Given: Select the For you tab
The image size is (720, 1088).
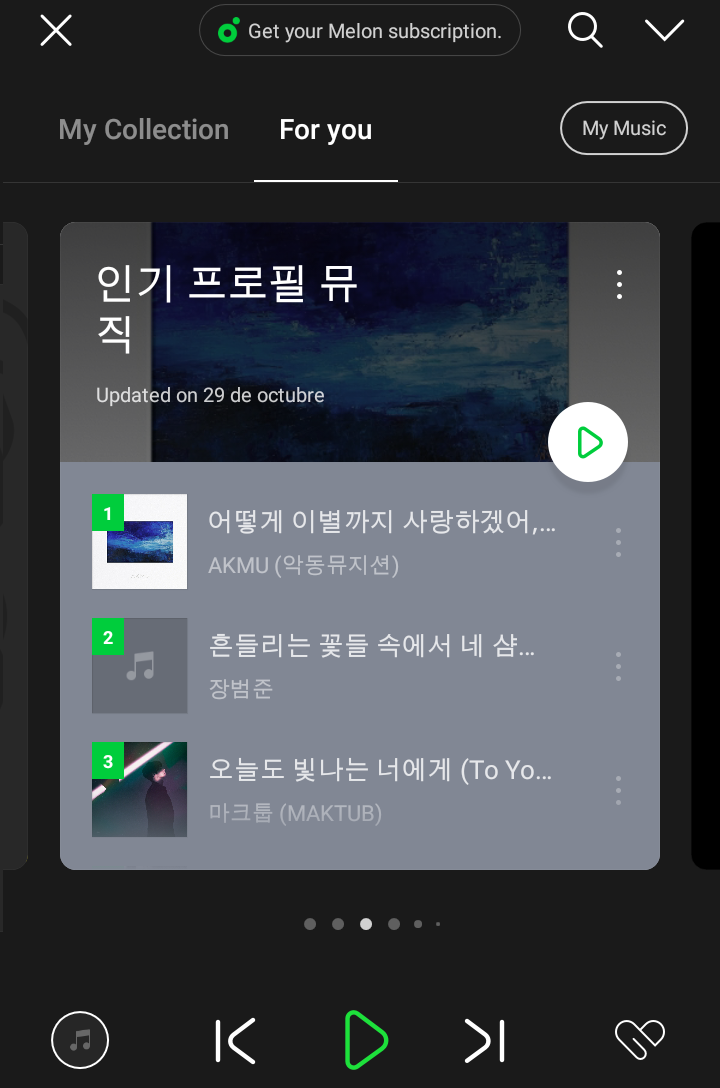Looking at the screenshot, I should point(326,130).
